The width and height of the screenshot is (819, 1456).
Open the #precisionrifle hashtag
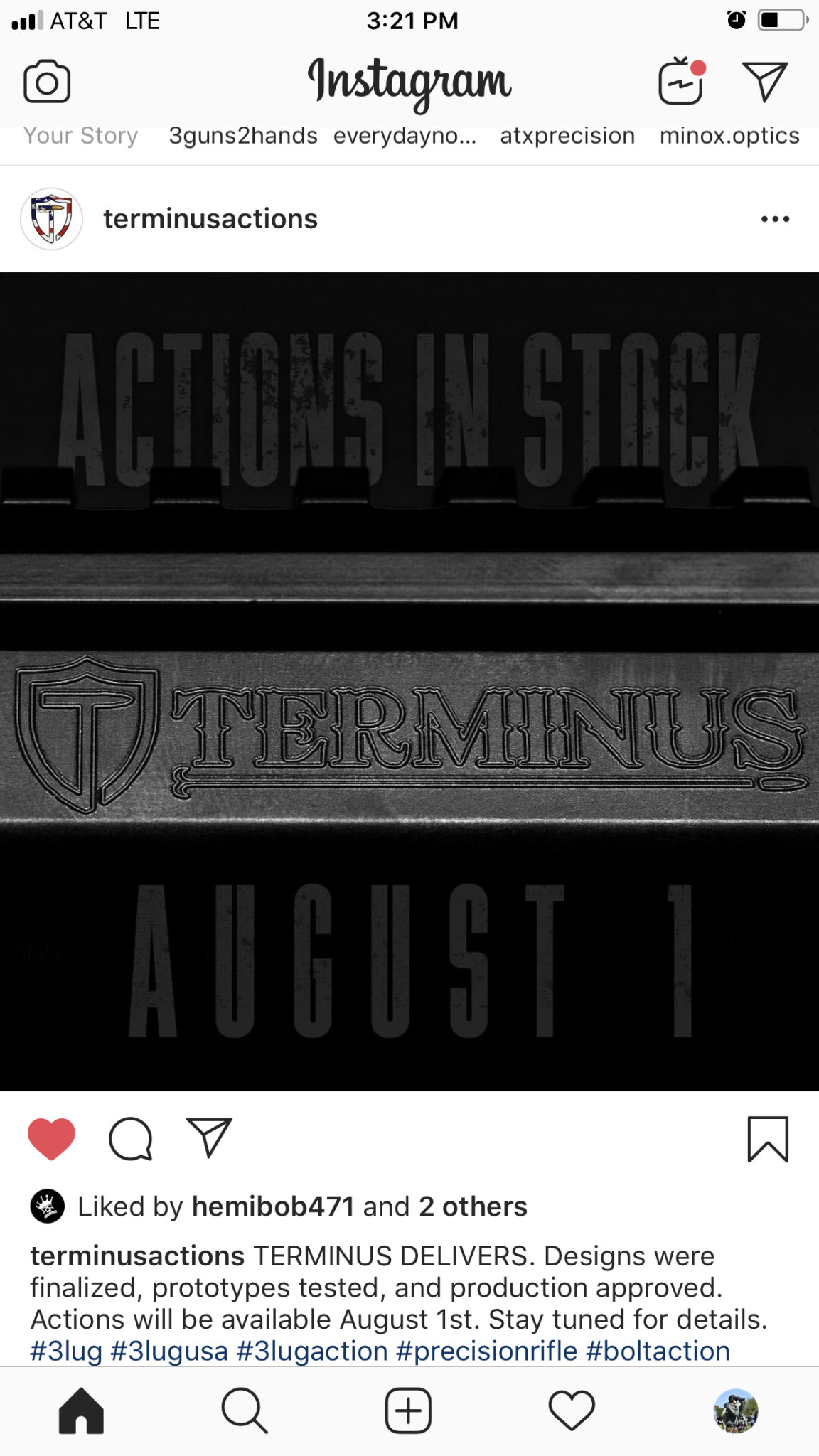point(486,1351)
